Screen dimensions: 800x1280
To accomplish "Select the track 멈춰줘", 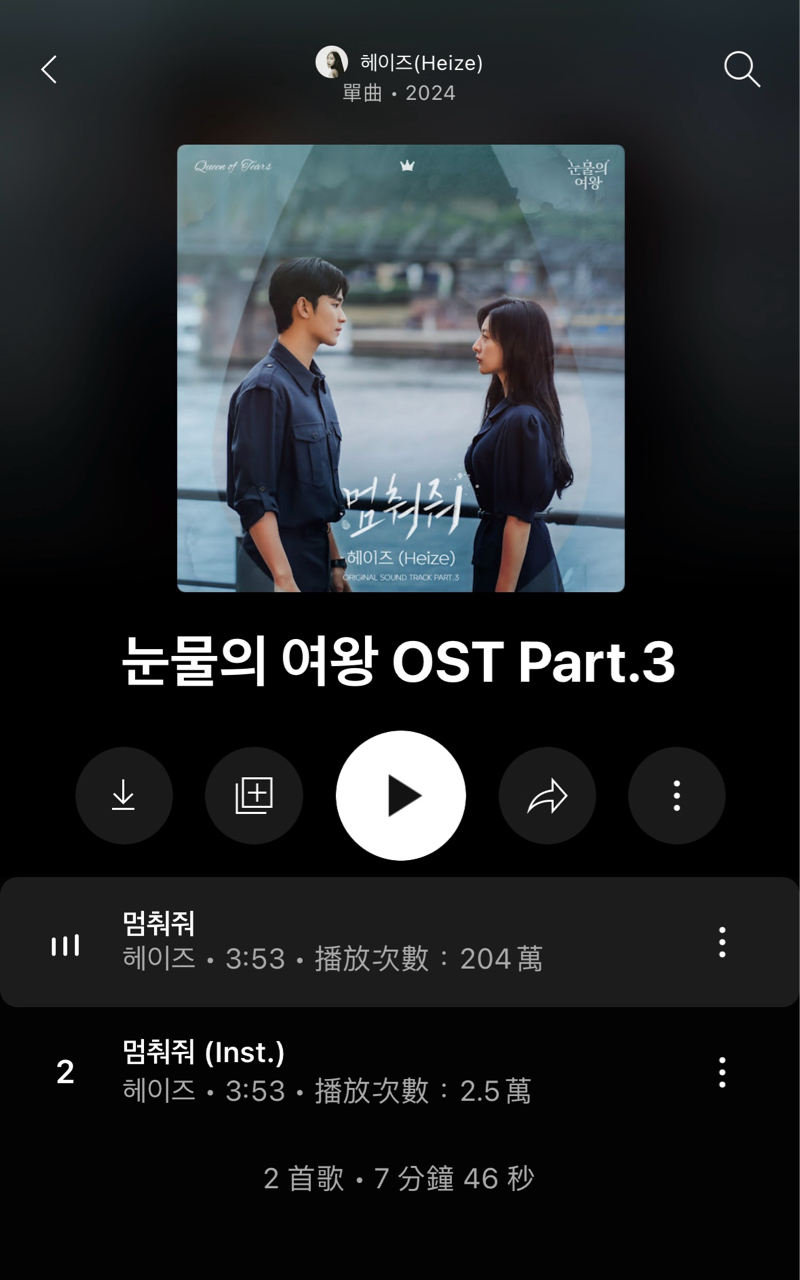I will click(x=400, y=942).
